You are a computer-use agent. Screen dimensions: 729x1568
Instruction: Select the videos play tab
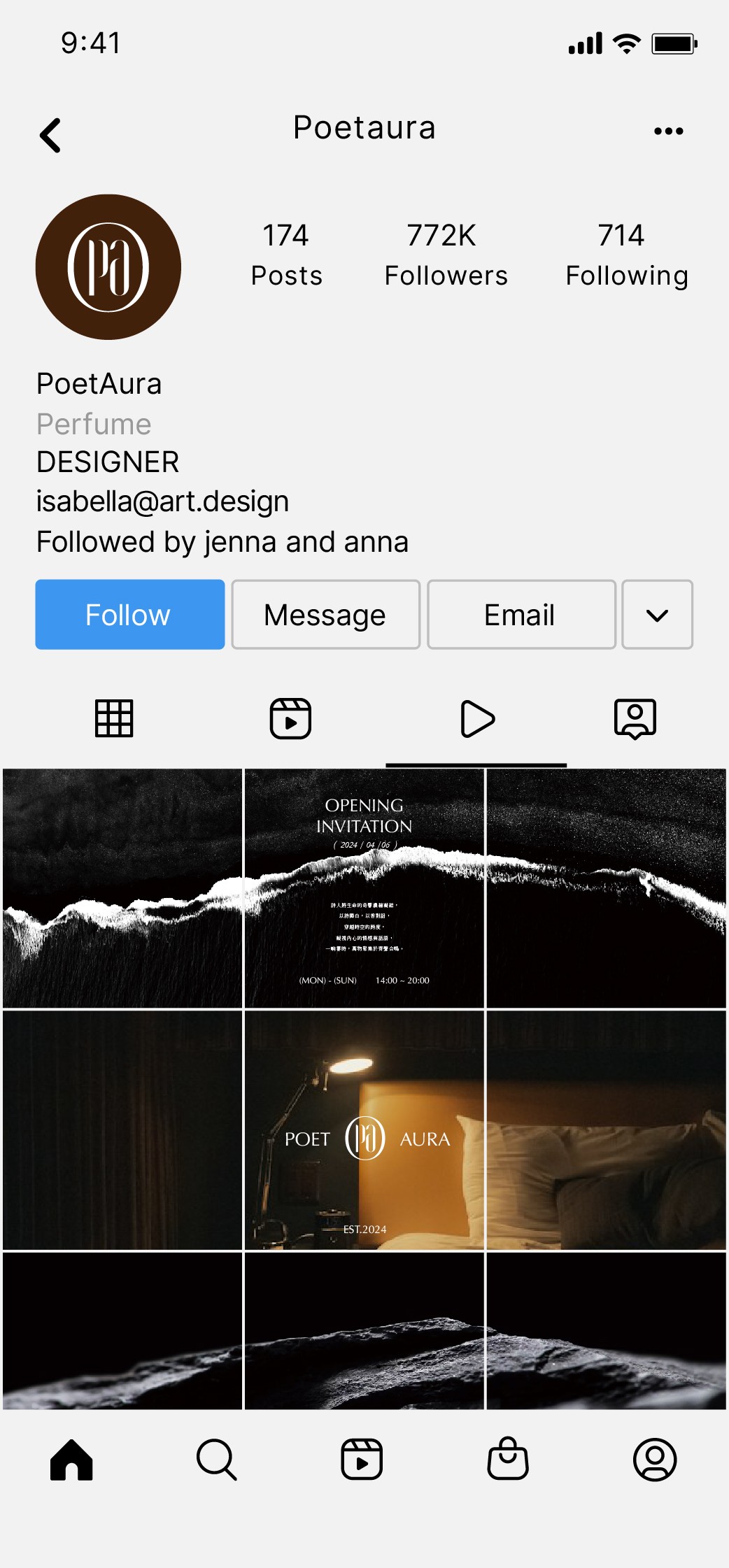pyautogui.click(x=477, y=718)
